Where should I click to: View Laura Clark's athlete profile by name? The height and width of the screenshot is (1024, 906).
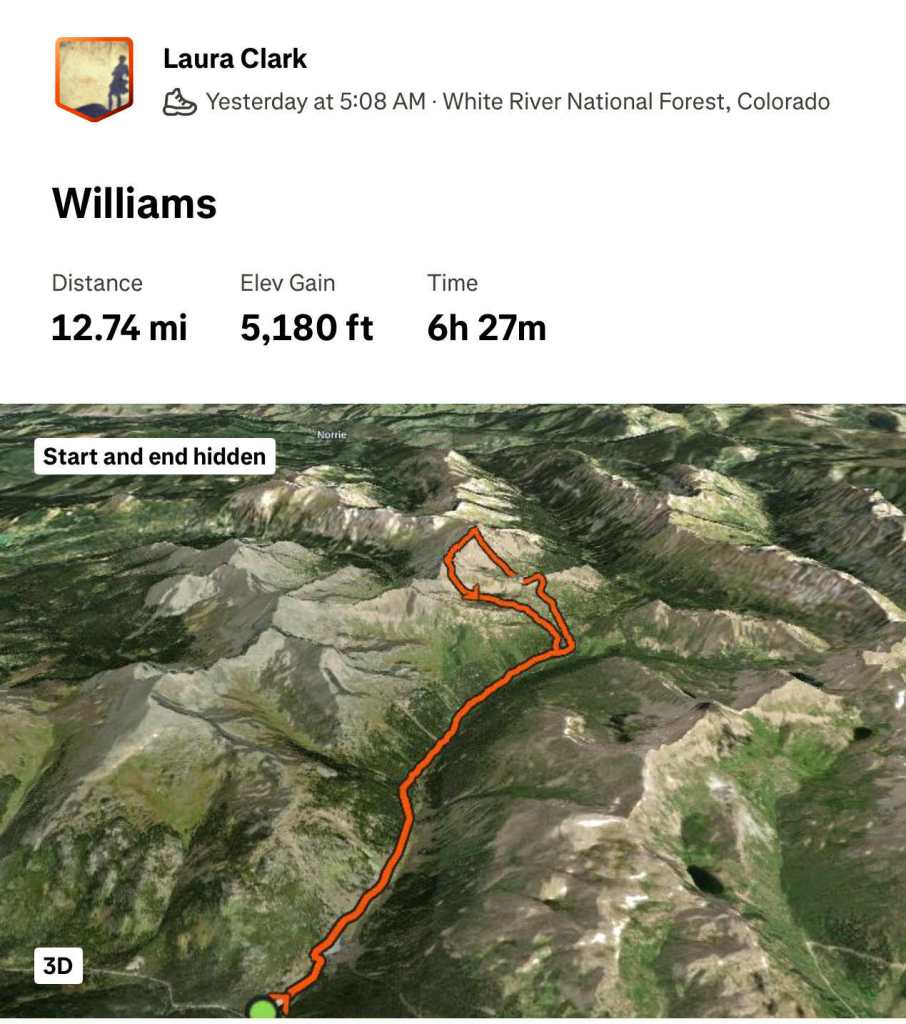click(x=235, y=59)
